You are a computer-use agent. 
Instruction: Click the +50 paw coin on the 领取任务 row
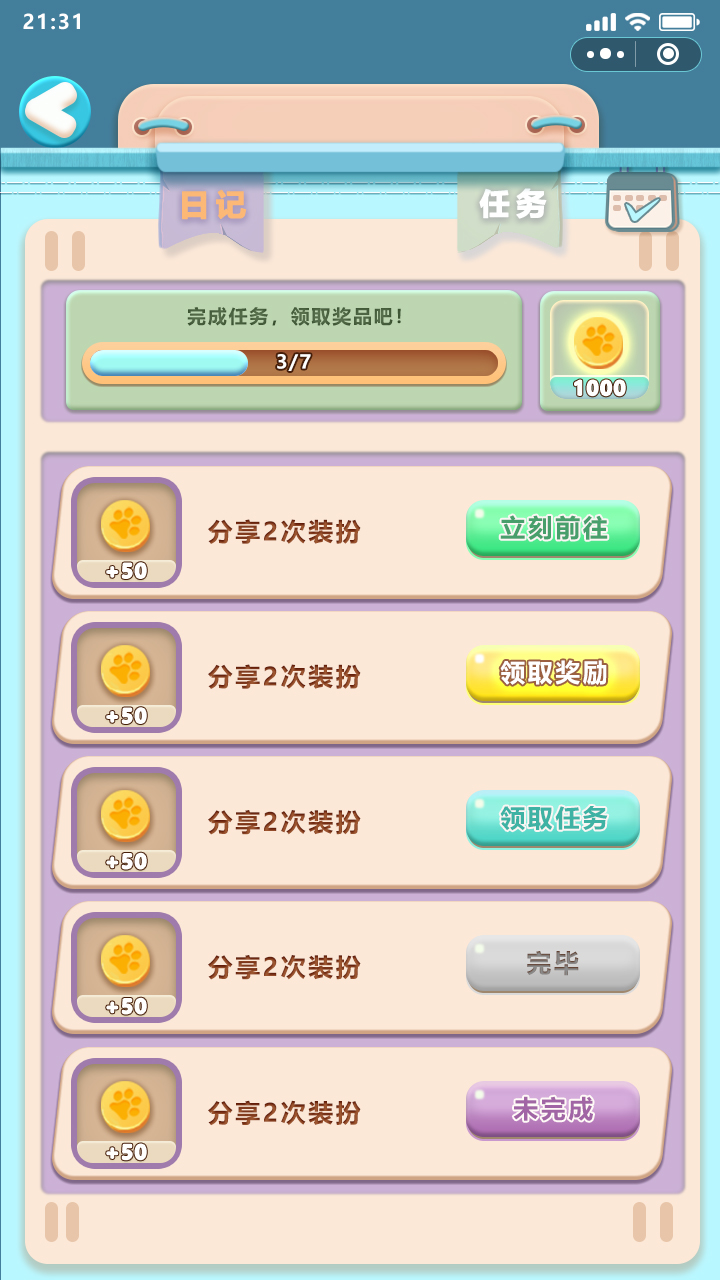(x=125, y=822)
